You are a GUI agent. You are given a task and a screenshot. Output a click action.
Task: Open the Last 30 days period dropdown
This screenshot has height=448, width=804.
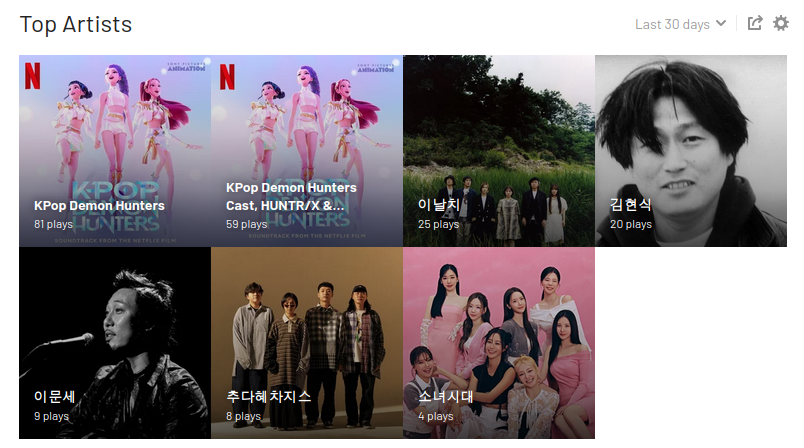point(680,24)
